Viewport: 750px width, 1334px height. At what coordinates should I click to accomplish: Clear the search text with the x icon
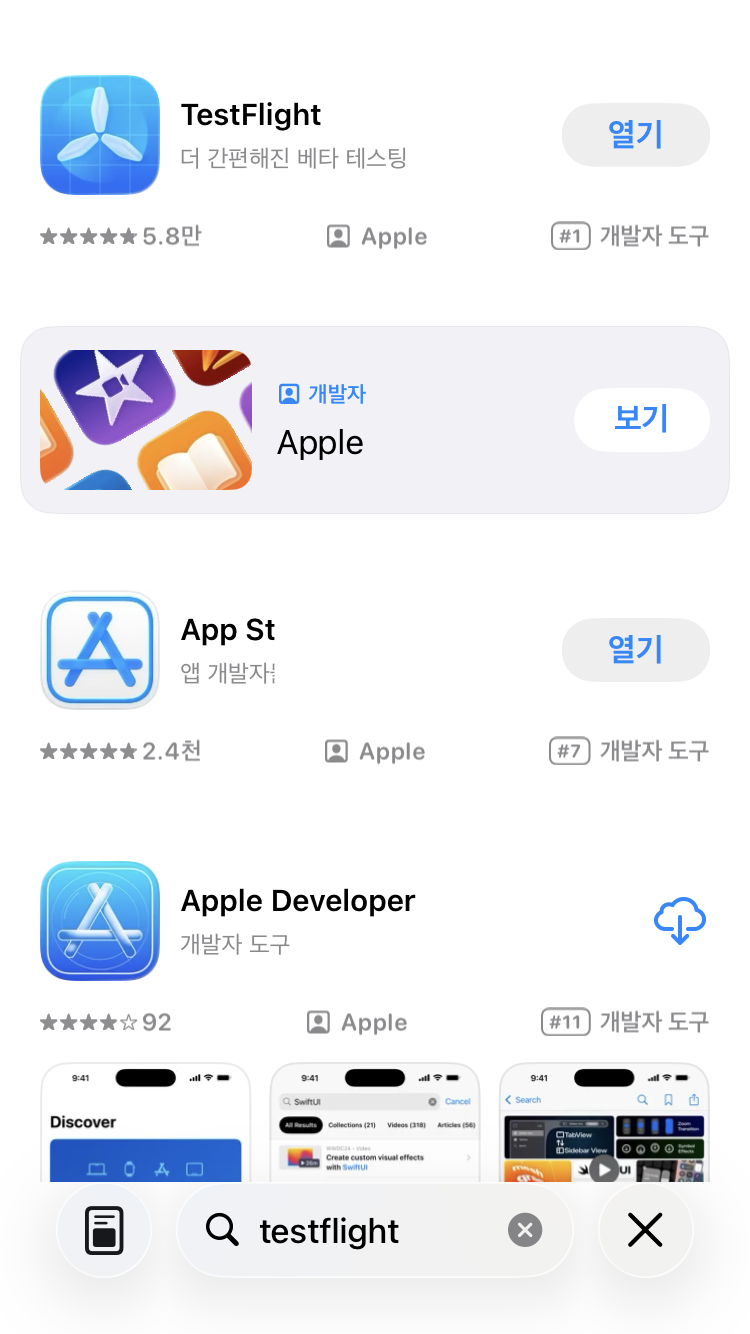[x=525, y=1230]
